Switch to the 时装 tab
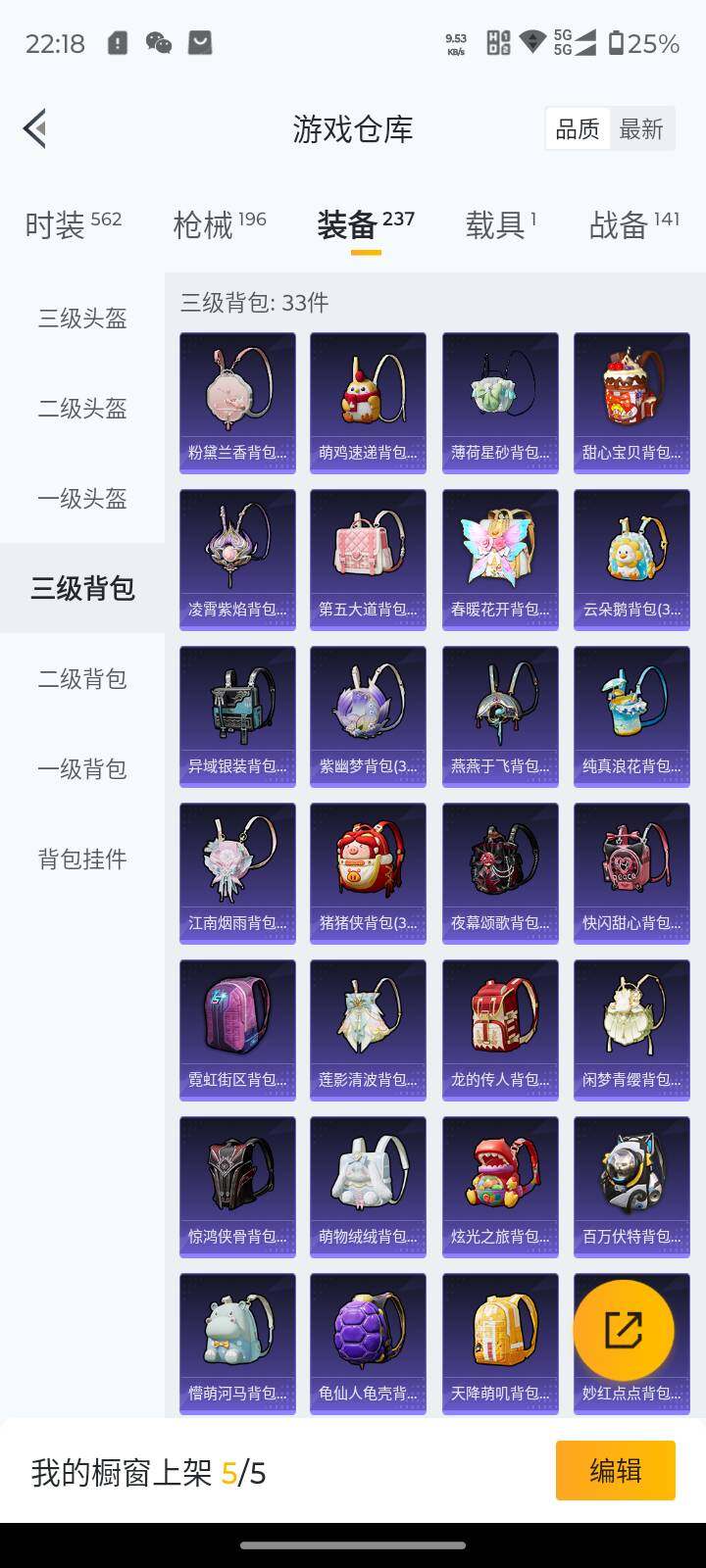The height and width of the screenshot is (1568, 706). click(x=73, y=224)
